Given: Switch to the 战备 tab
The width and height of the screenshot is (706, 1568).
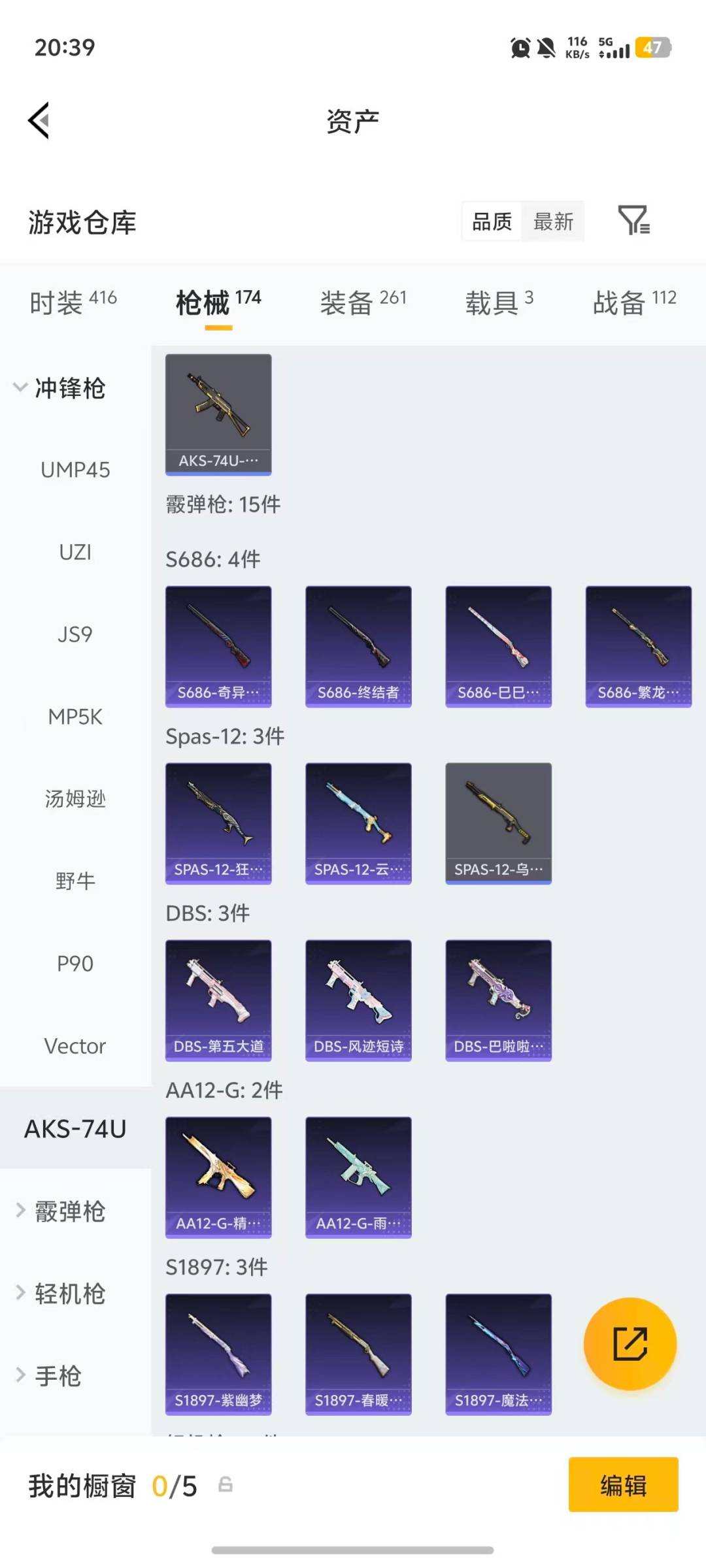Looking at the screenshot, I should click(x=633, y=302).
